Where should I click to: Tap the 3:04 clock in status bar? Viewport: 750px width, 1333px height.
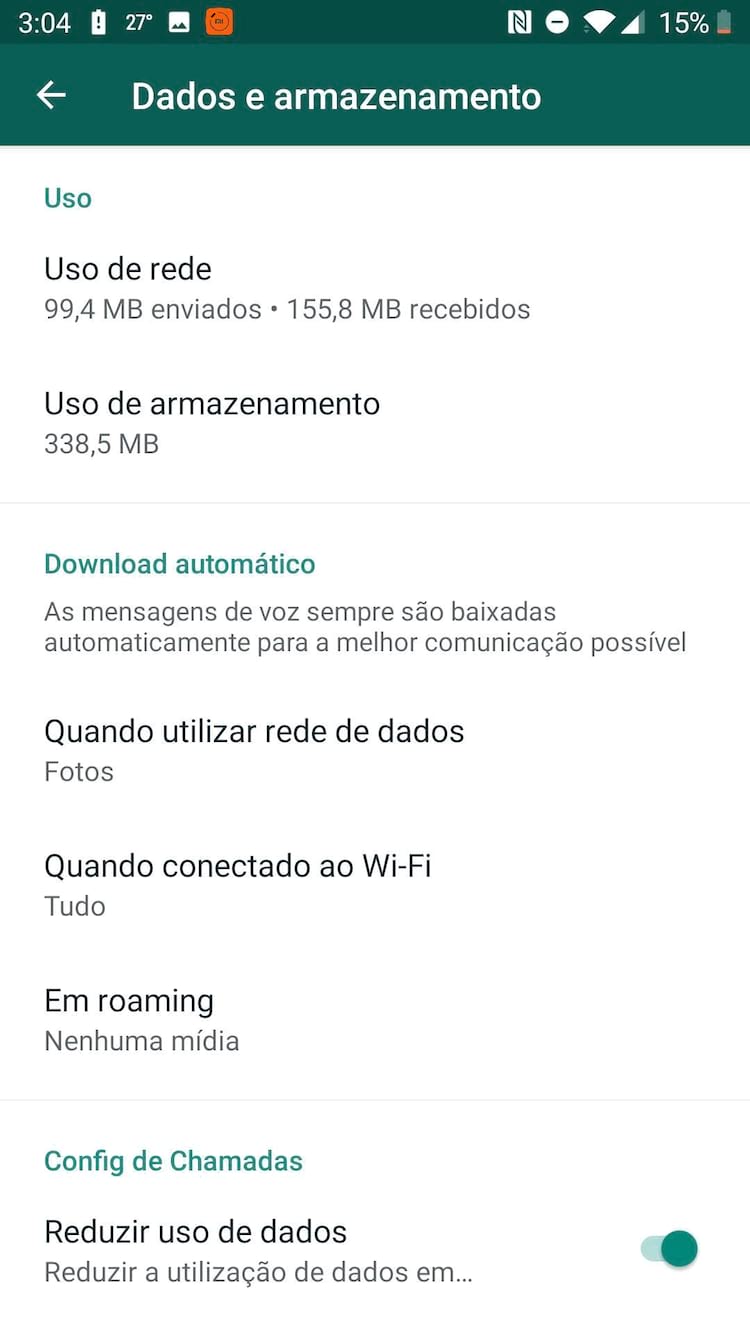[x=44, y=22]
